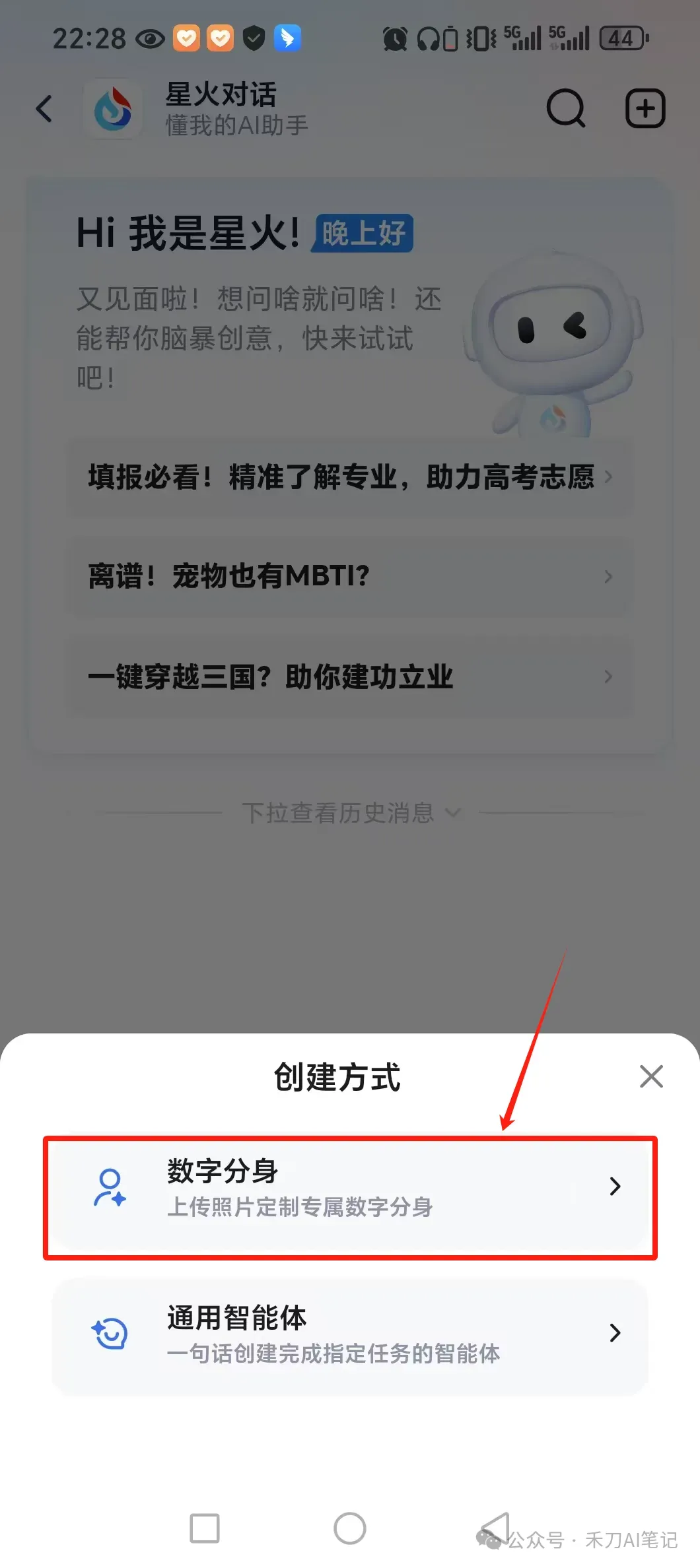The image size is (700, 1568).
Task: Close the 创建方式 bottom sheet
Action: [651, 1076]
